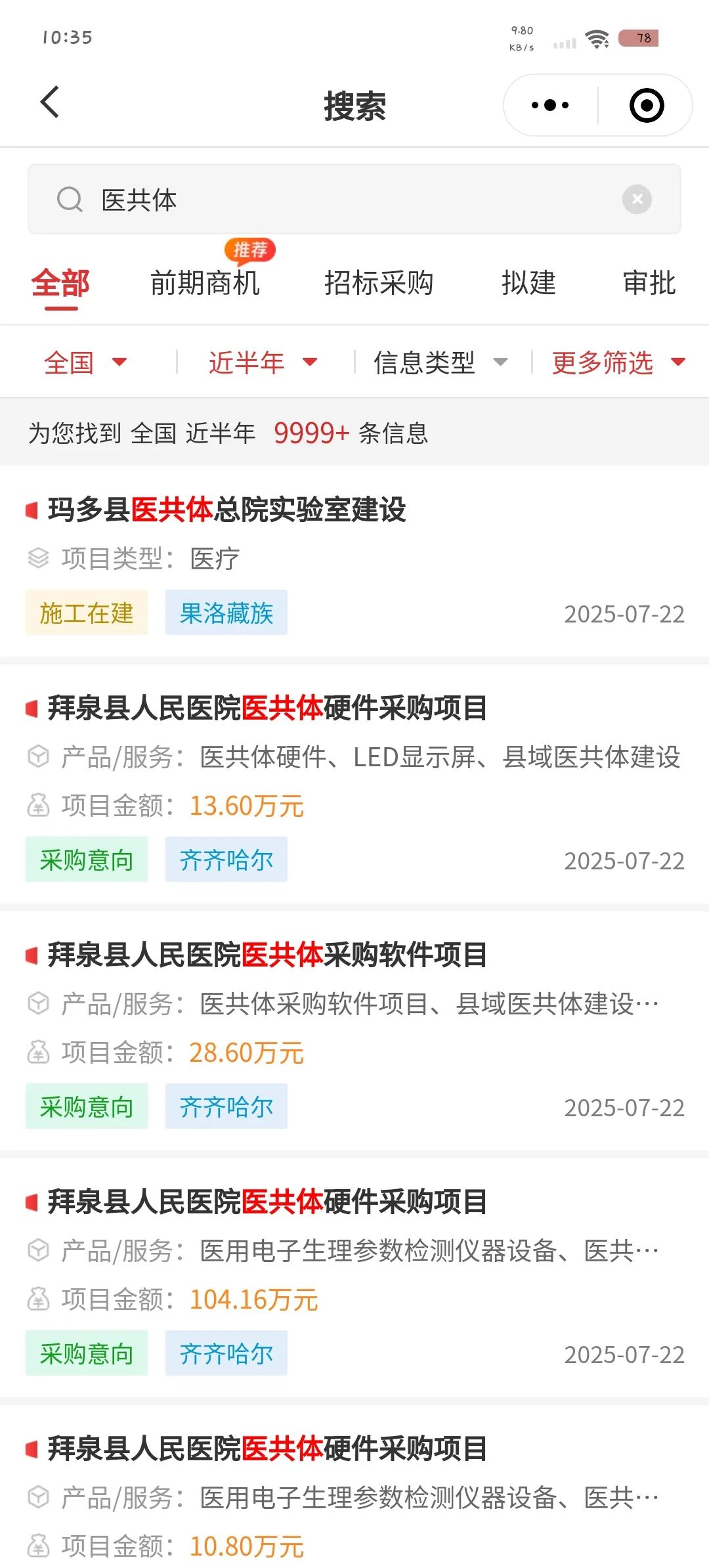Expand the 信息类型 dropdown
This screenshot has width=709, height=1568.
pos(440,362)
